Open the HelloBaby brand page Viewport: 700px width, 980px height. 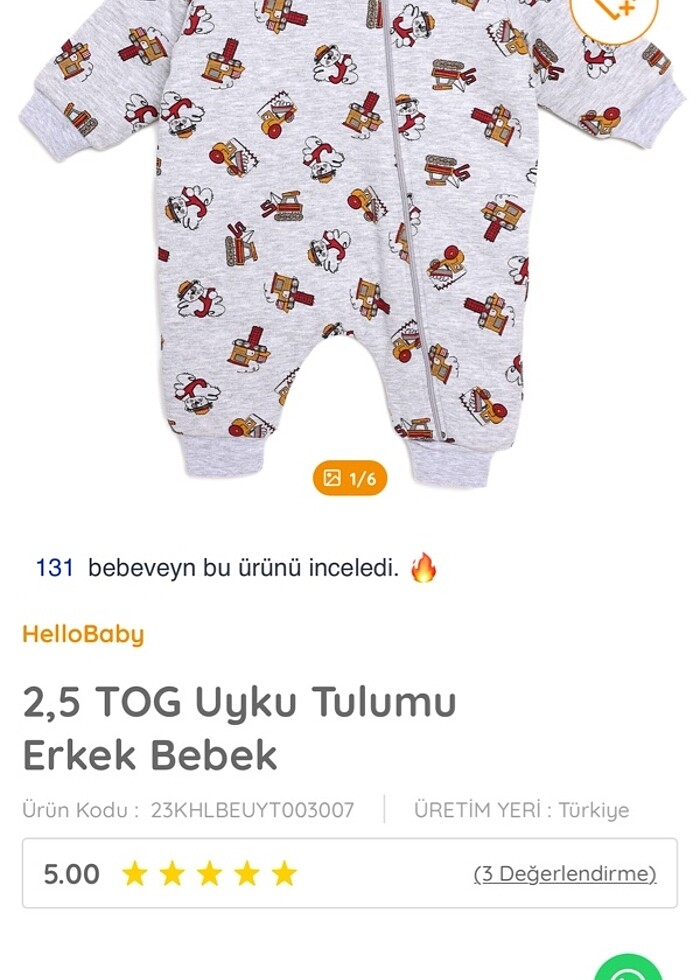click(x=83, y=634)
